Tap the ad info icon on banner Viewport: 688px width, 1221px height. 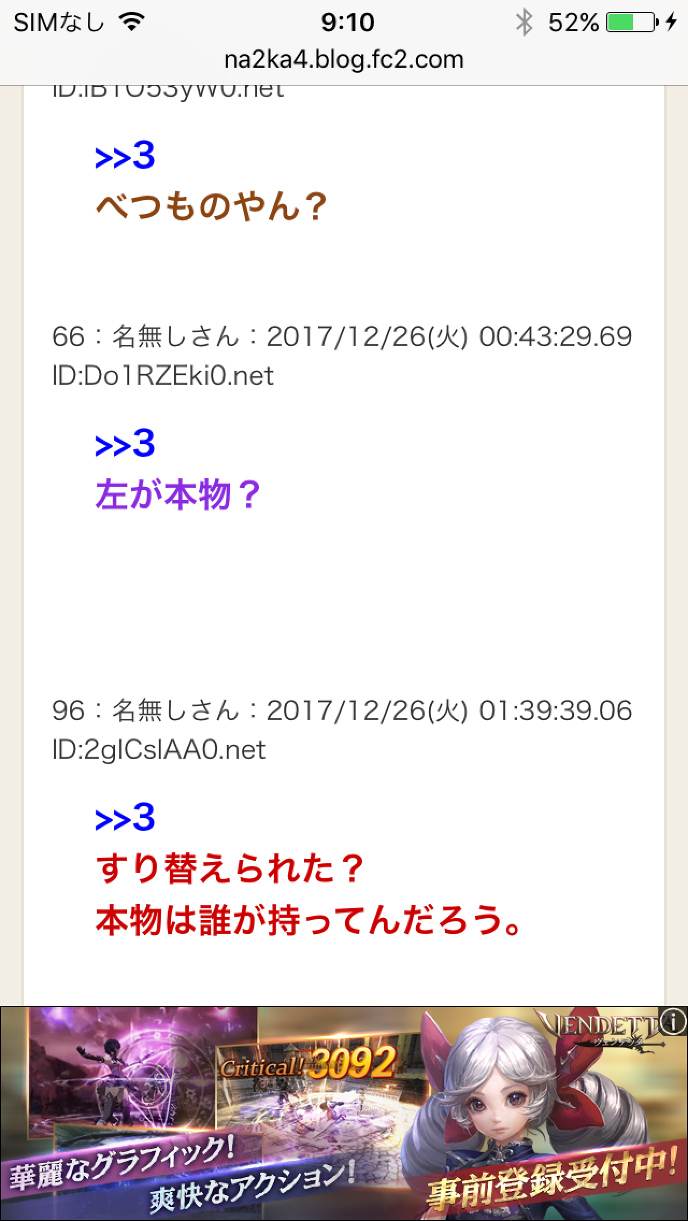(x=674, y=1021)
